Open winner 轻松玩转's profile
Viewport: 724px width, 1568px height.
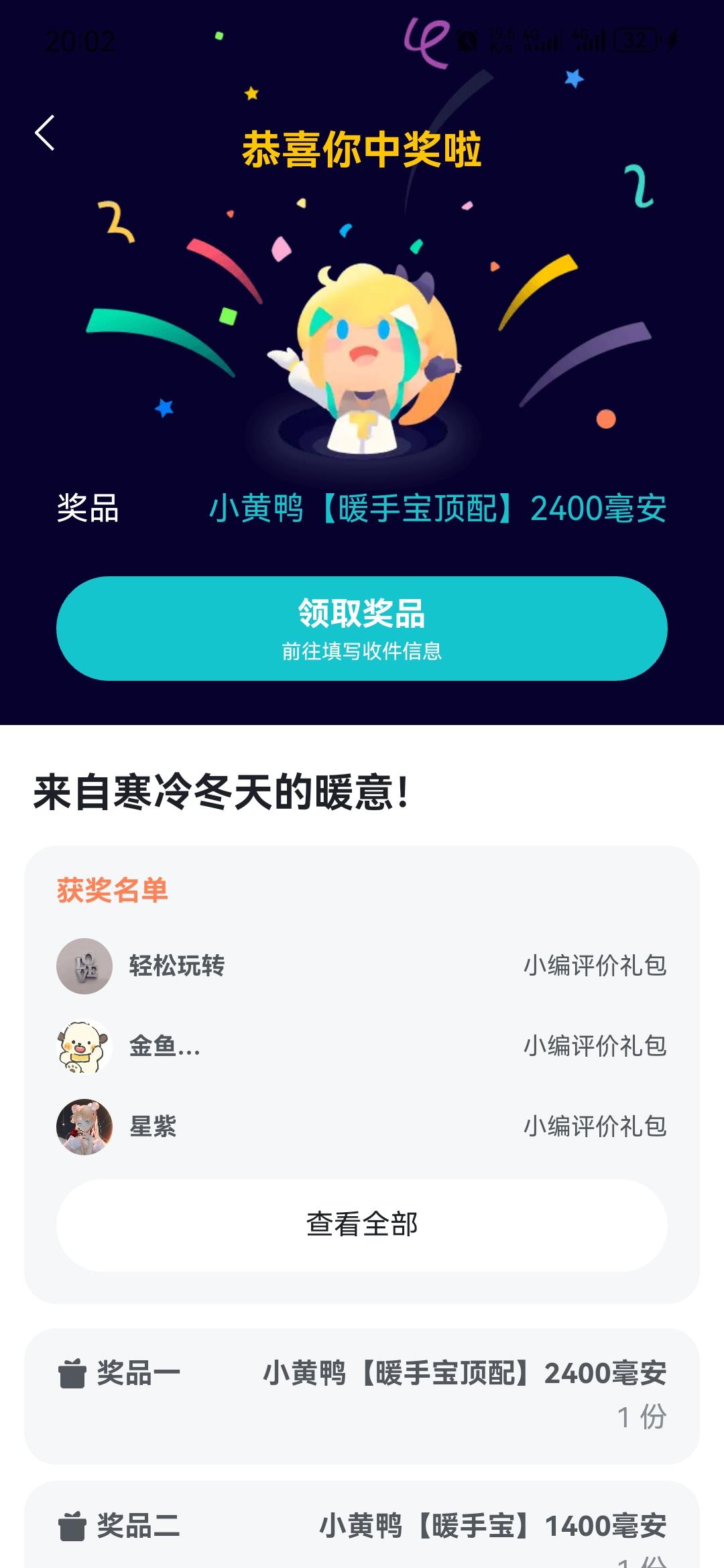[176, 966]
